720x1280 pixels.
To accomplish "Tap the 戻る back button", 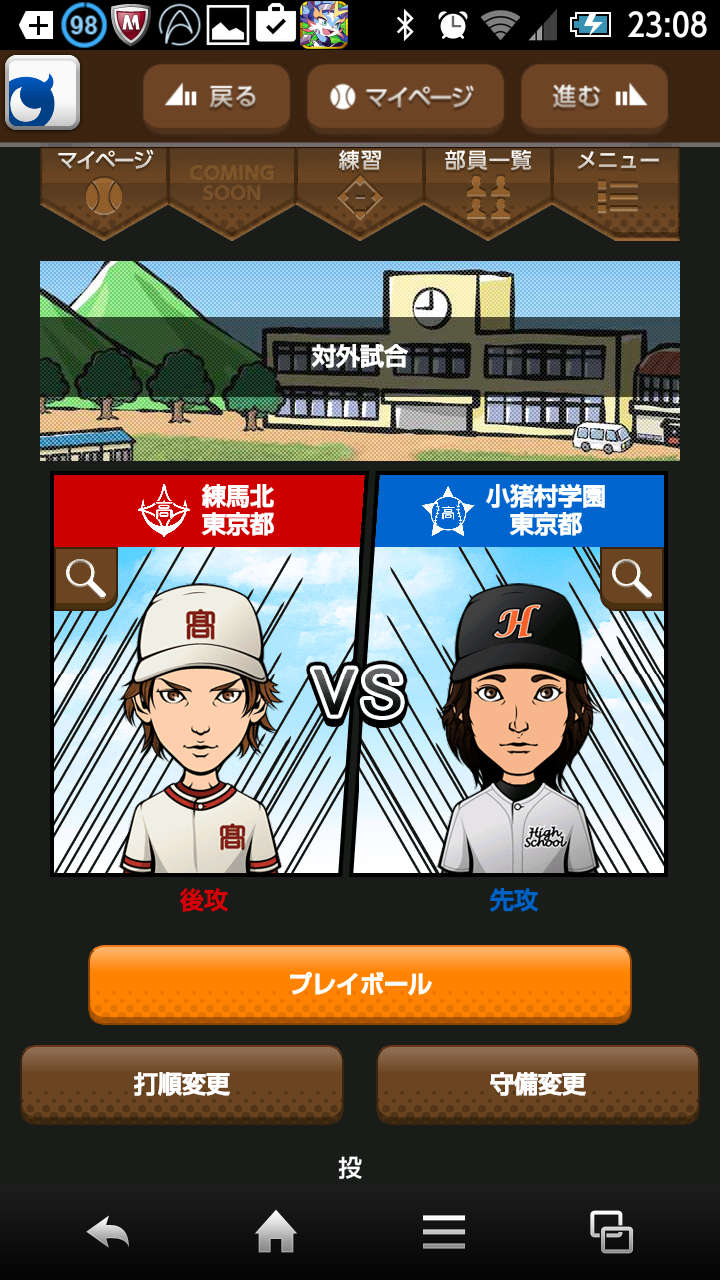I will (x=215, y=97).
